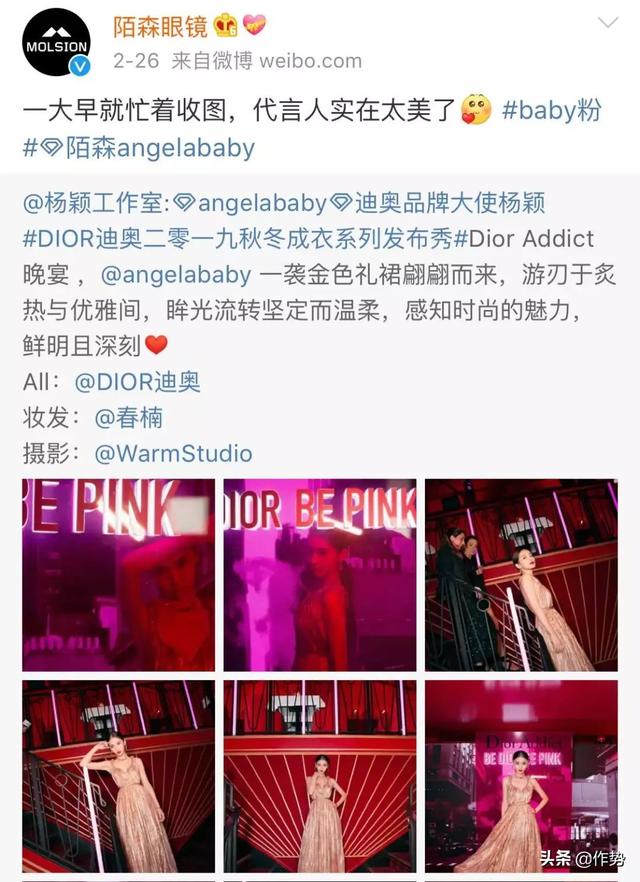View the second photo with DIOR BE PINK
This screenshot has height=882, width=640.
319,575
